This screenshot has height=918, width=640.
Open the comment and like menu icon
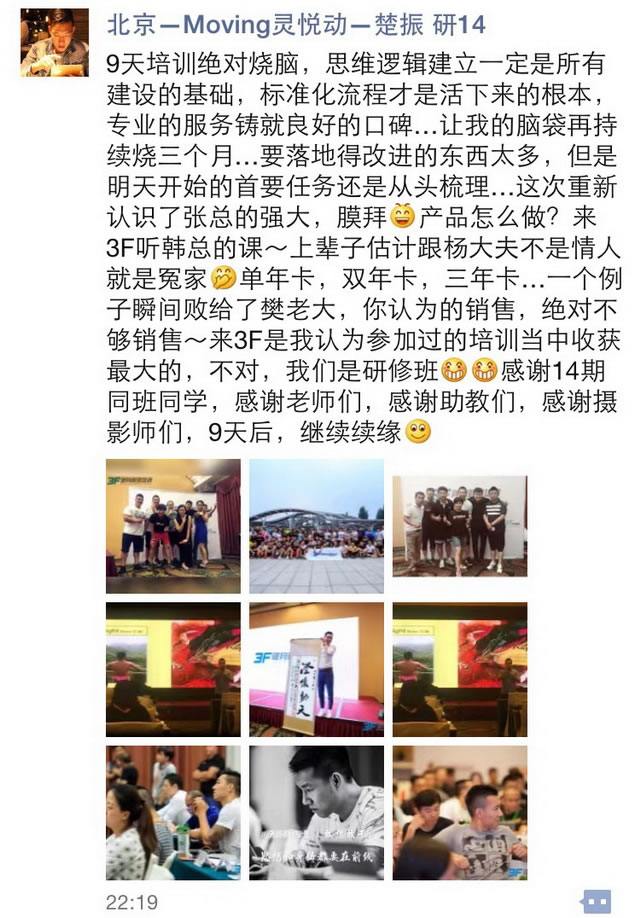pyautogui.click(x=596, y=900)
